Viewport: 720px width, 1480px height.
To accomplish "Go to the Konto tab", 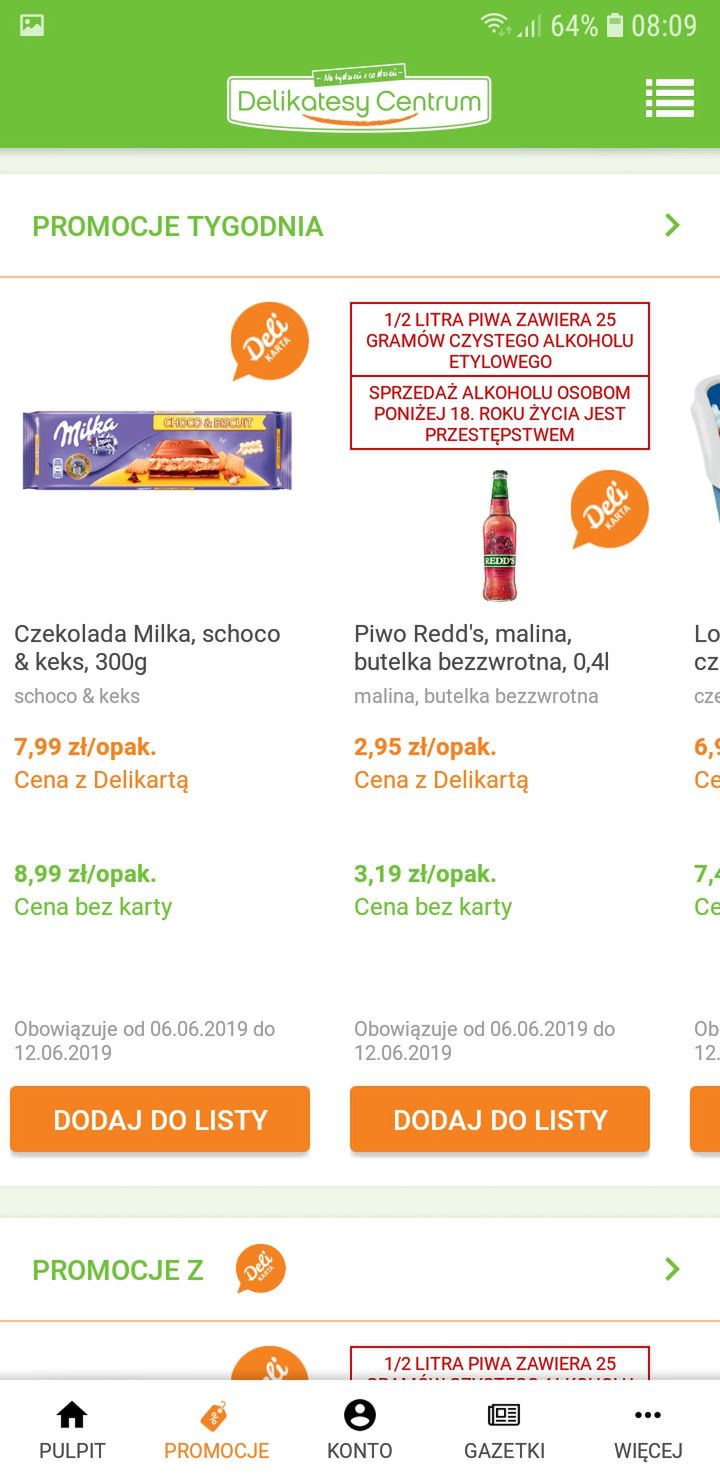I will pos(360,1430).
